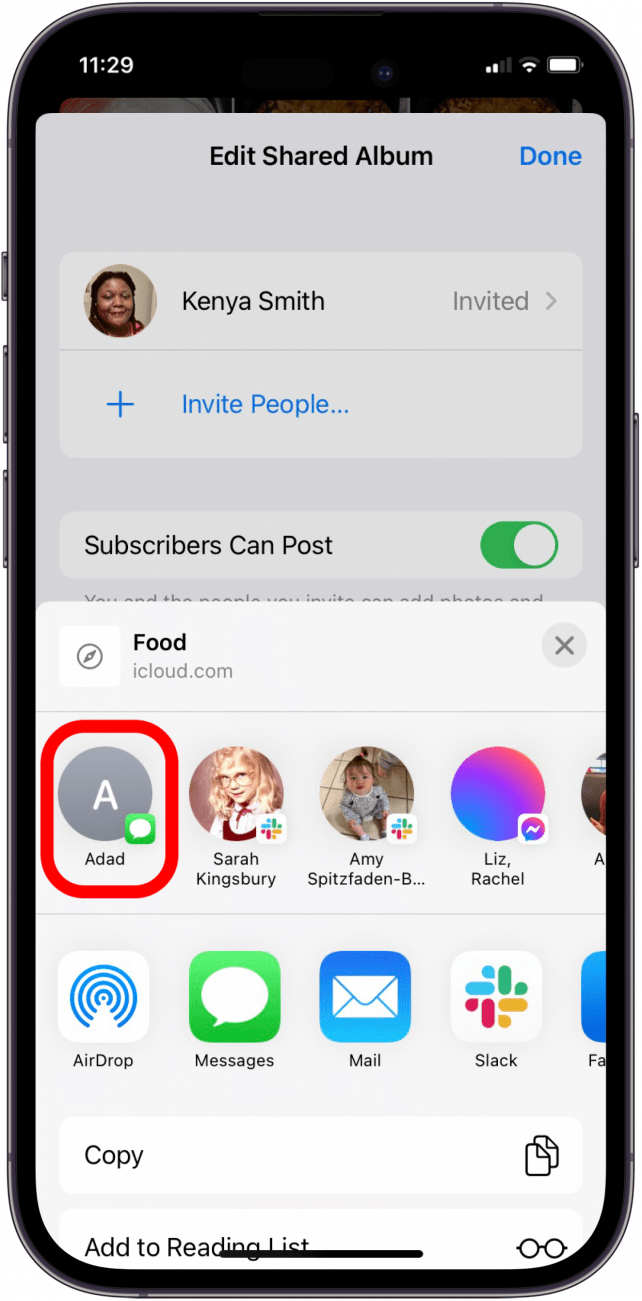Copy the album link
642x1301 pixels.
[x=320, y=1156]
